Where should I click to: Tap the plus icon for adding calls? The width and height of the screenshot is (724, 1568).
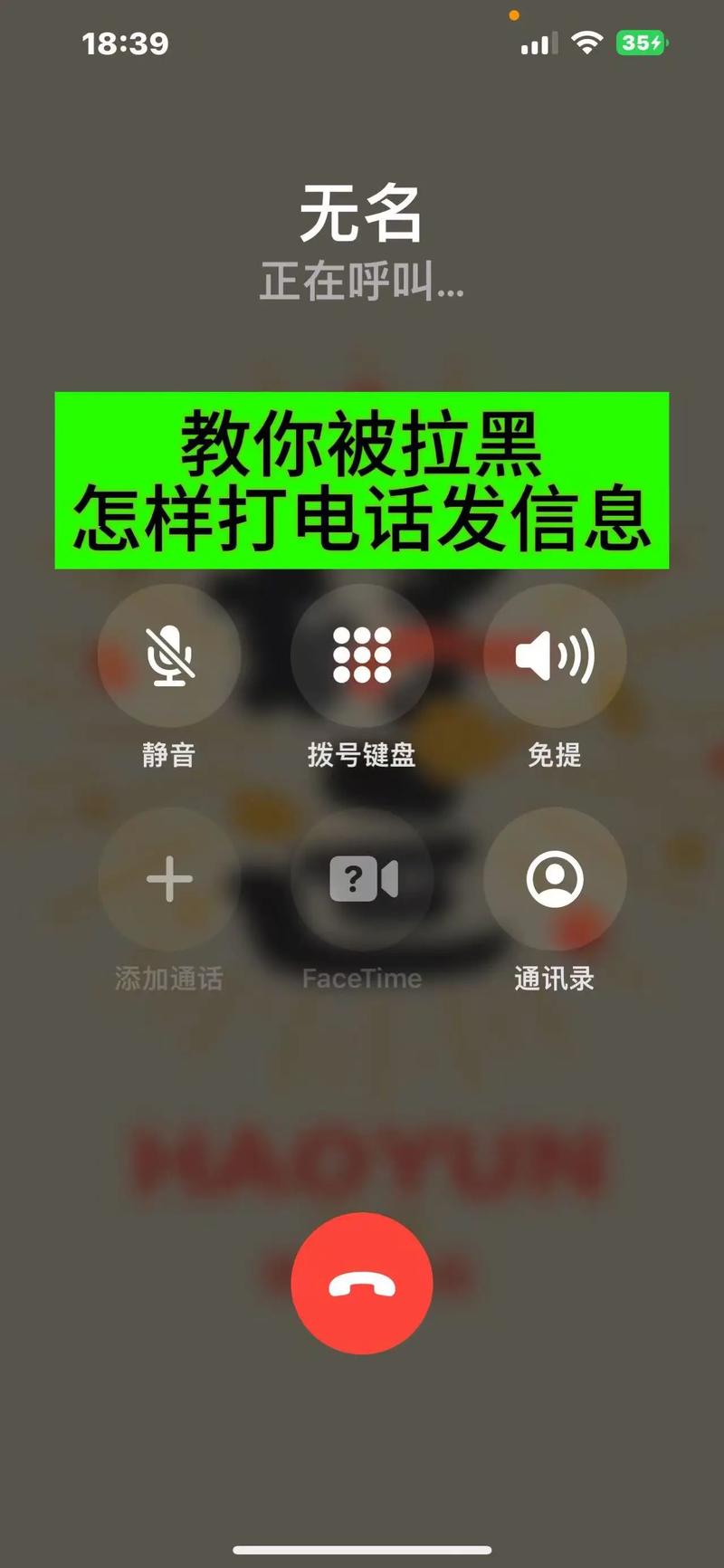point(168,878)
